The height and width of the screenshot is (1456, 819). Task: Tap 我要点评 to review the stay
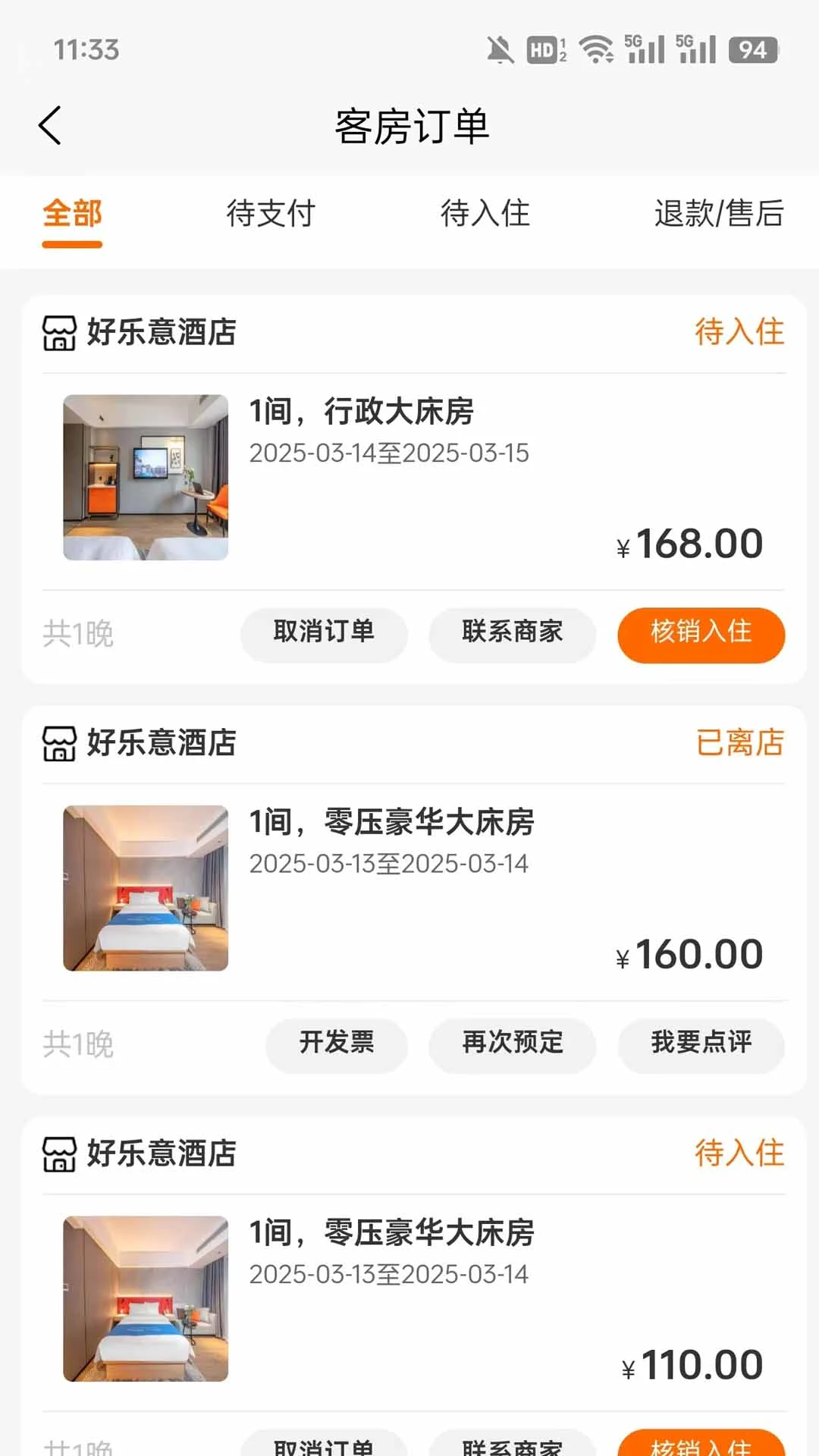coord(701,1045)
